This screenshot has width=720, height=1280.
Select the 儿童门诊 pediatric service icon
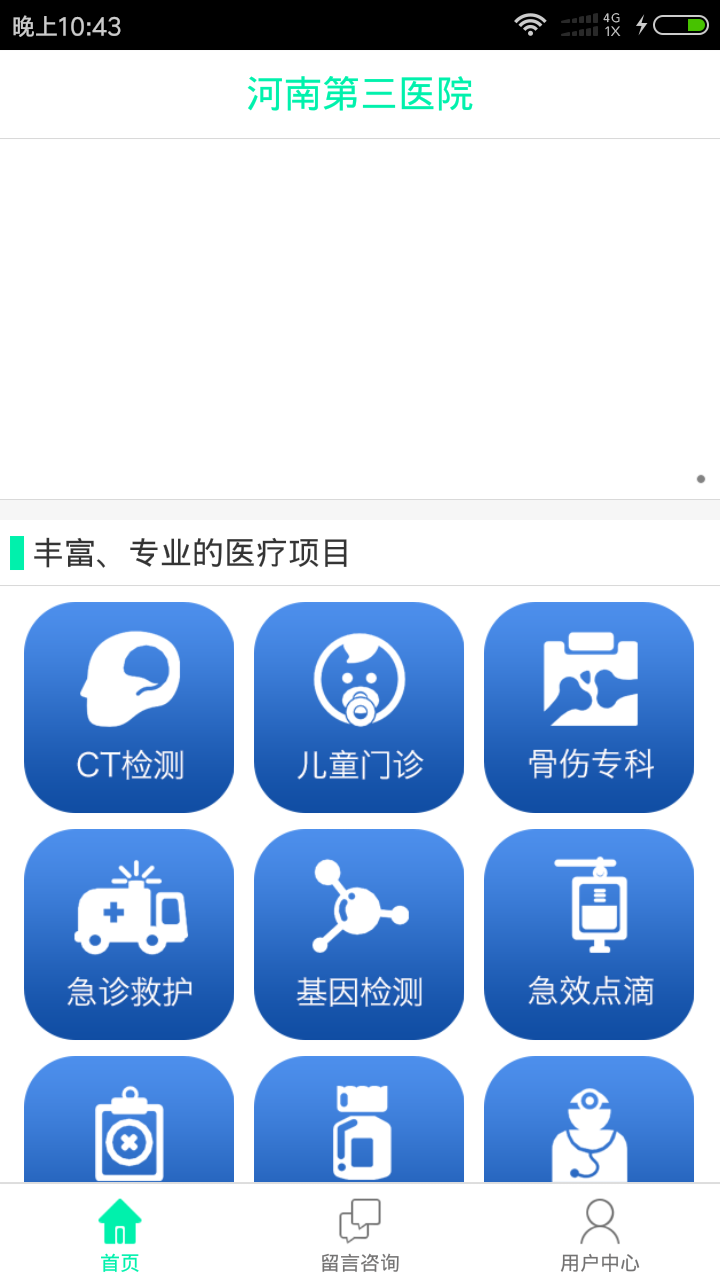(x=359, y=706)
